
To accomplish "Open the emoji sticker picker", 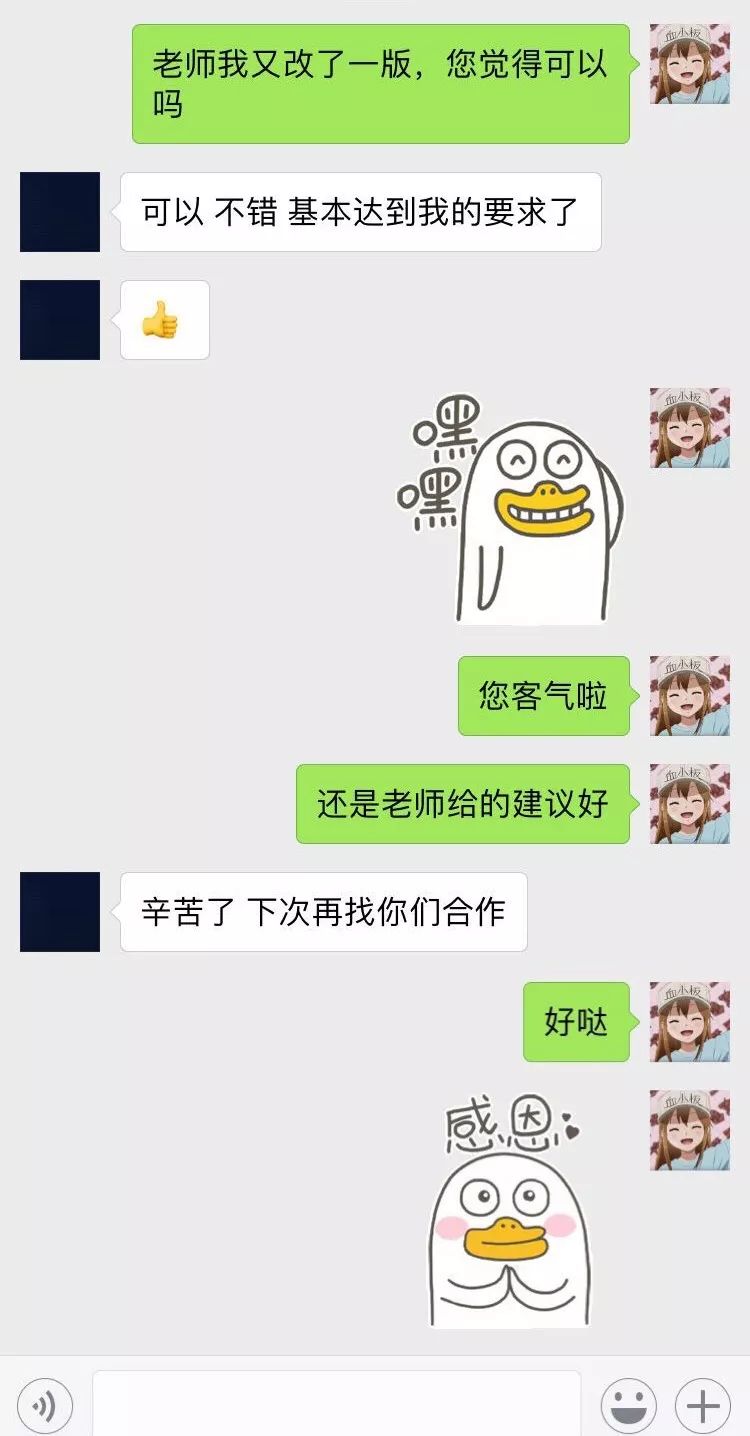I will [628, 1405].
